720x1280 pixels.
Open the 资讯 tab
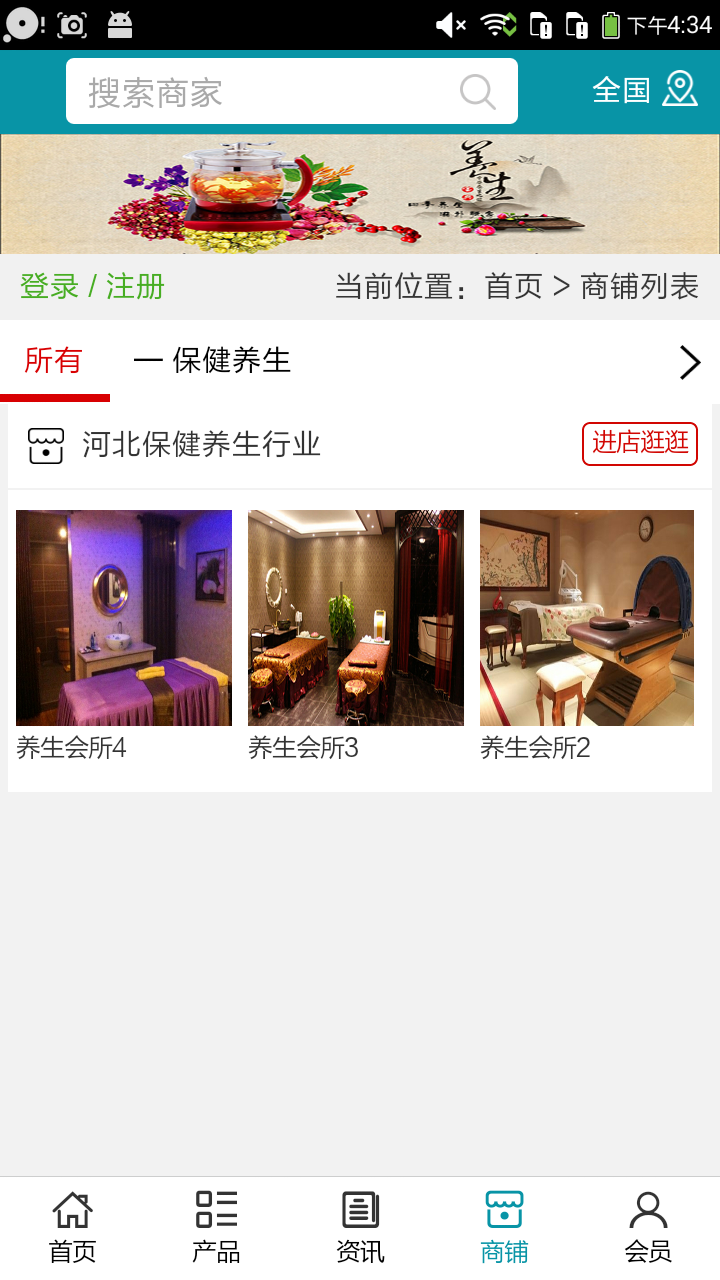pyautogui.click(x=360, y=1226)
